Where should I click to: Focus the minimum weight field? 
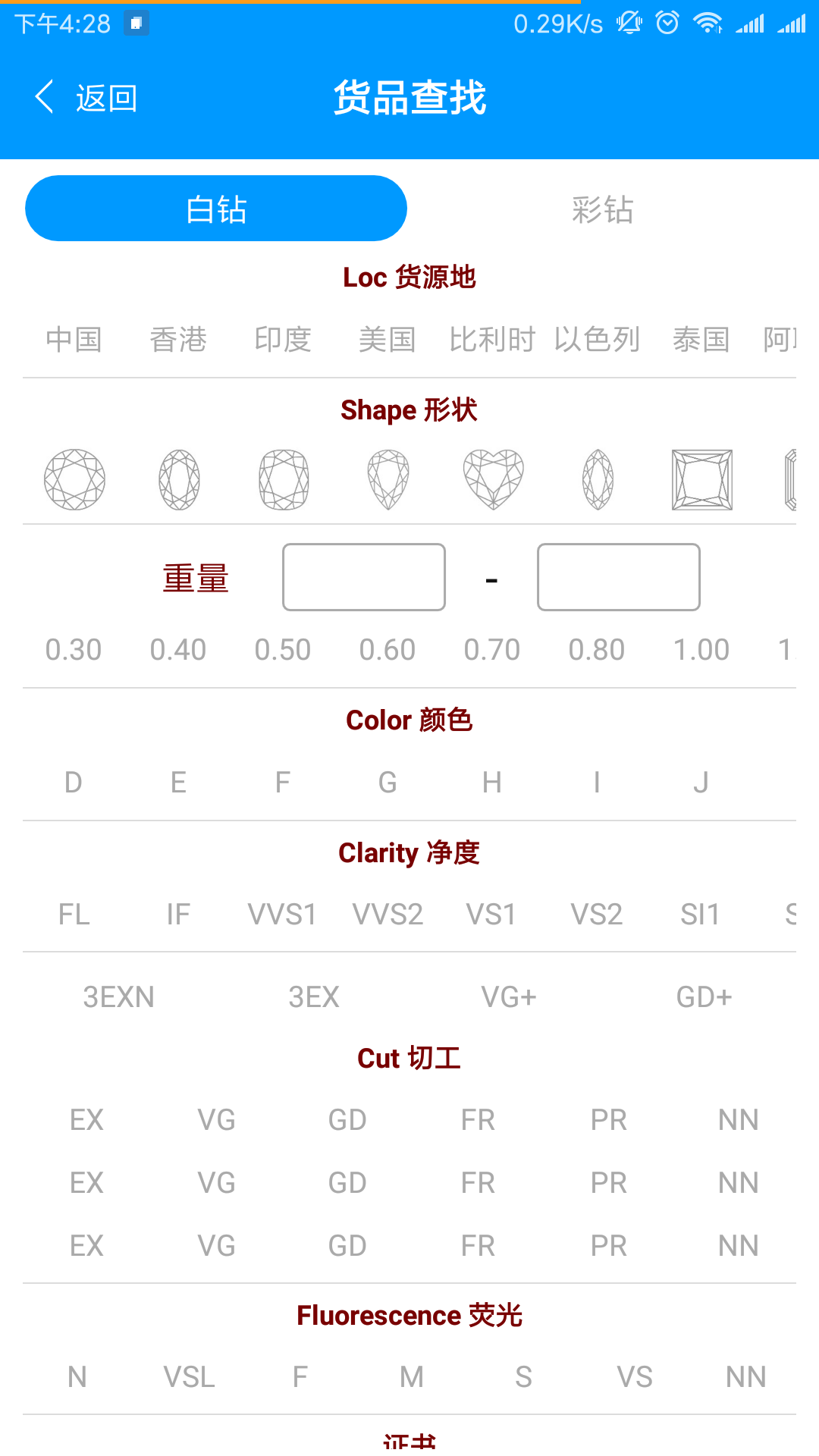(364, 577)
